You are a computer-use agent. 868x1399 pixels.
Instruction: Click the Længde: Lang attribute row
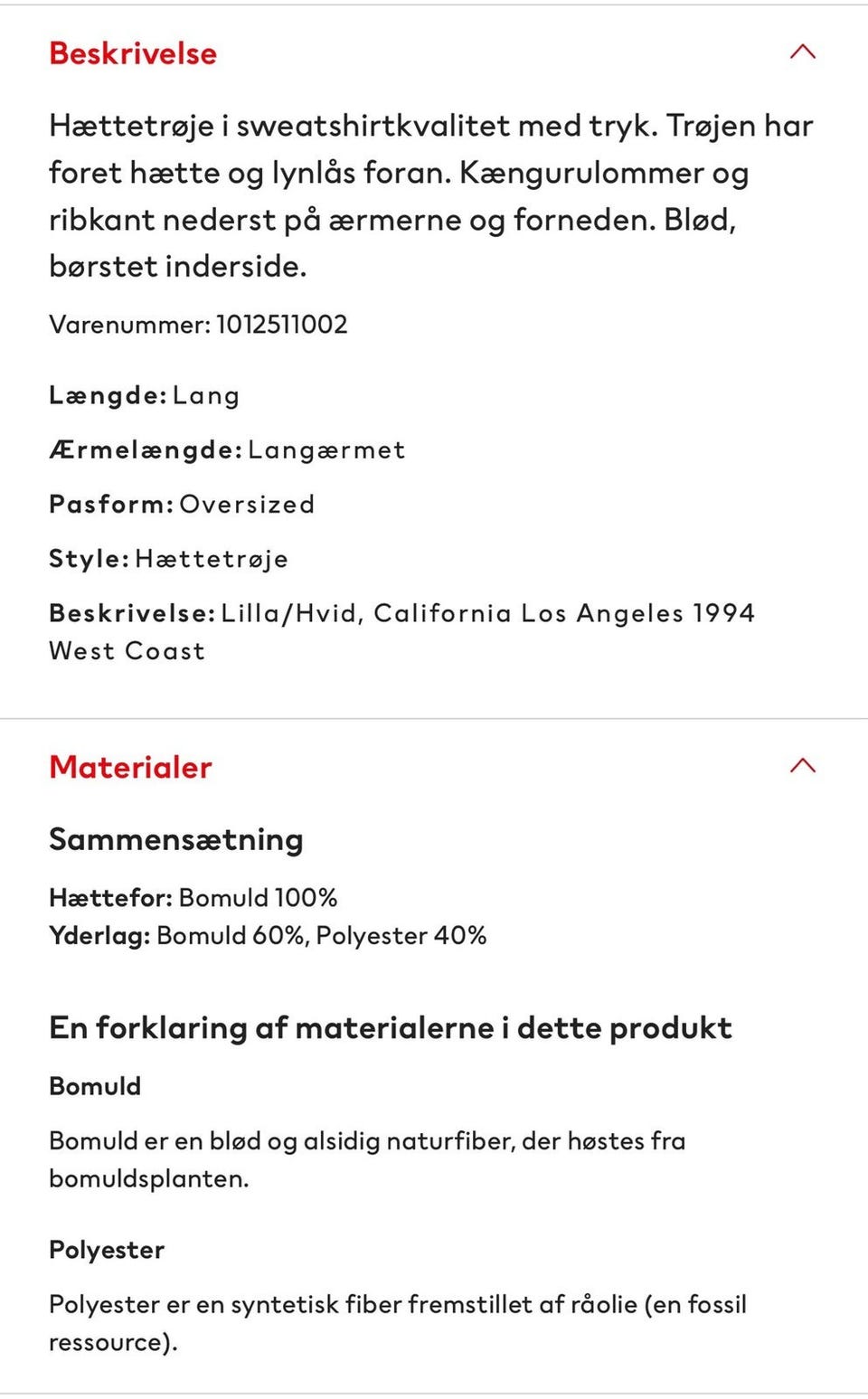point(145,394)
